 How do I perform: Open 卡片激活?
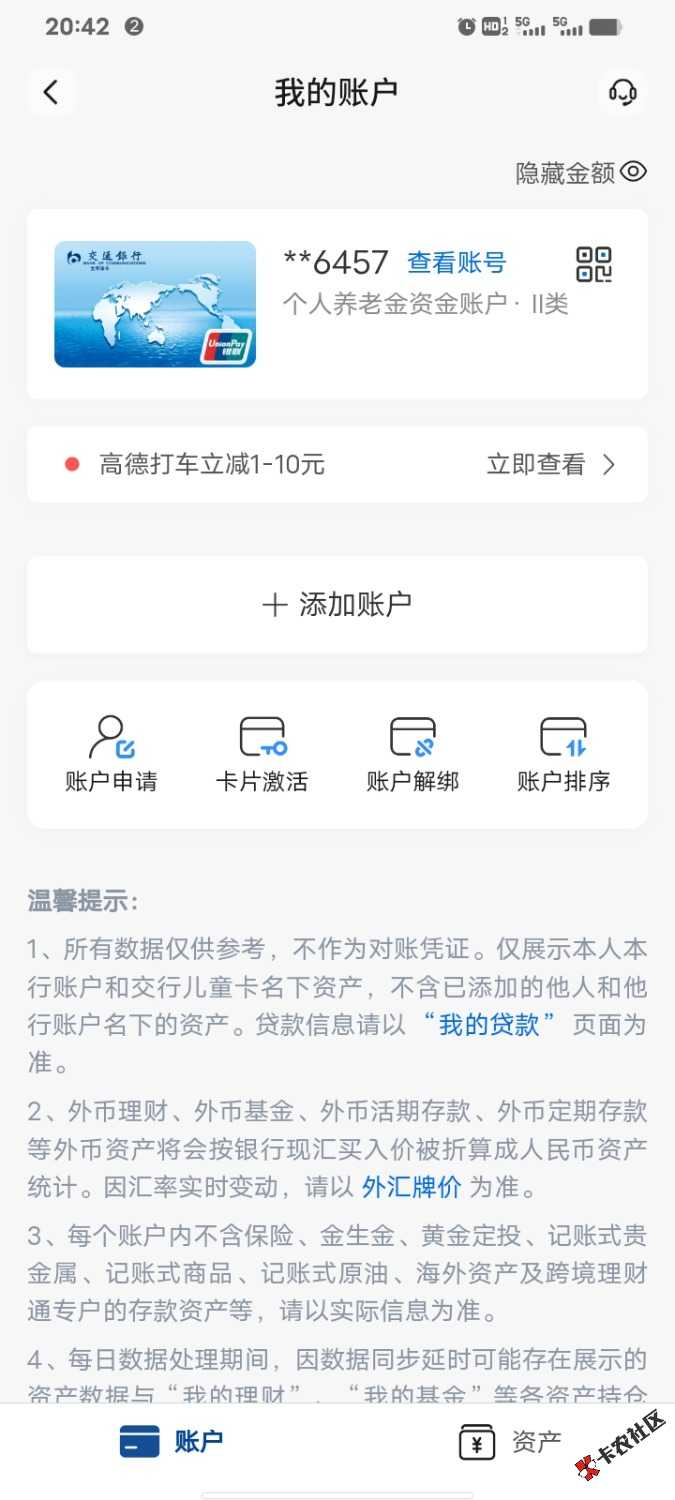tap(262, 755)
